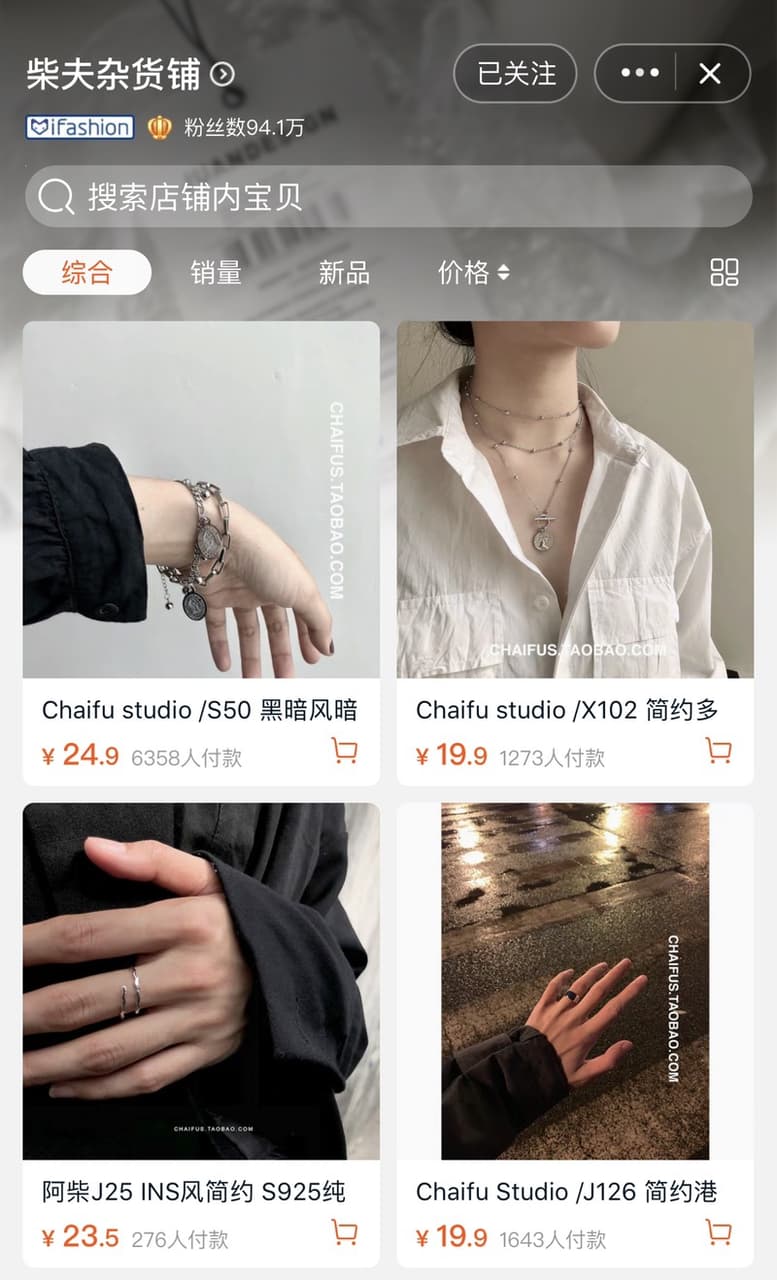Tap the 已关注 following button

point(515,73)
